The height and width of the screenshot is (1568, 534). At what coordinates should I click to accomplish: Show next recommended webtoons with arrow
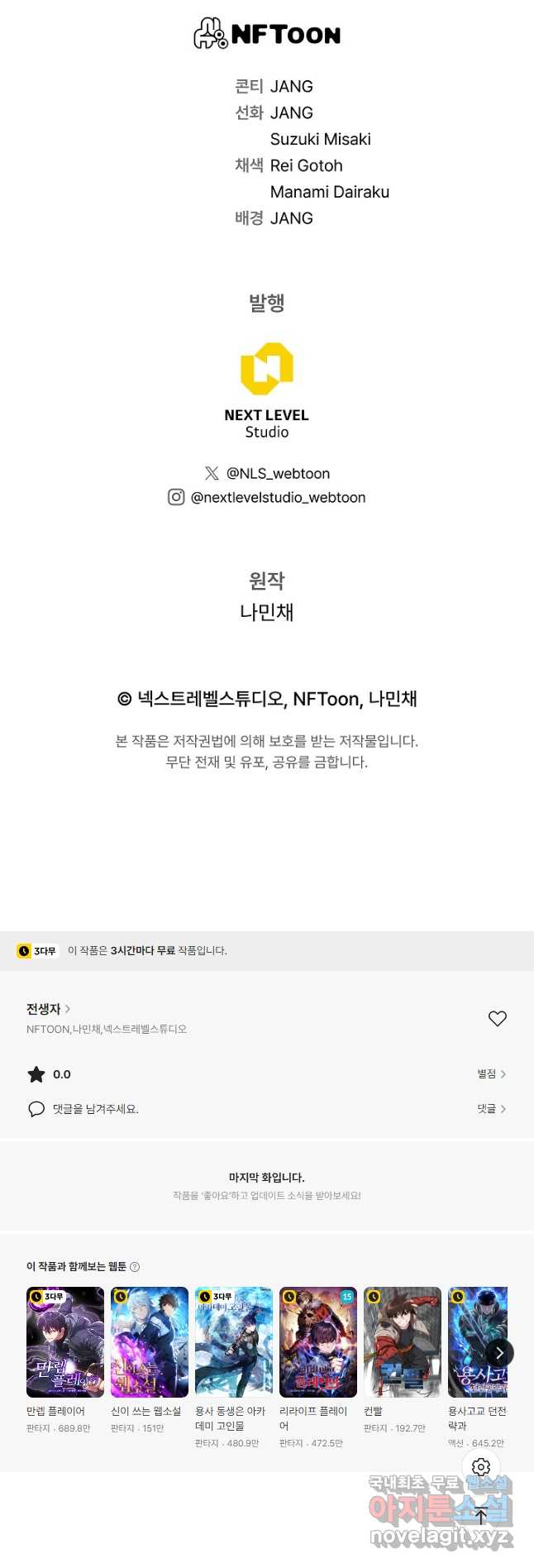pos(498,1353)
